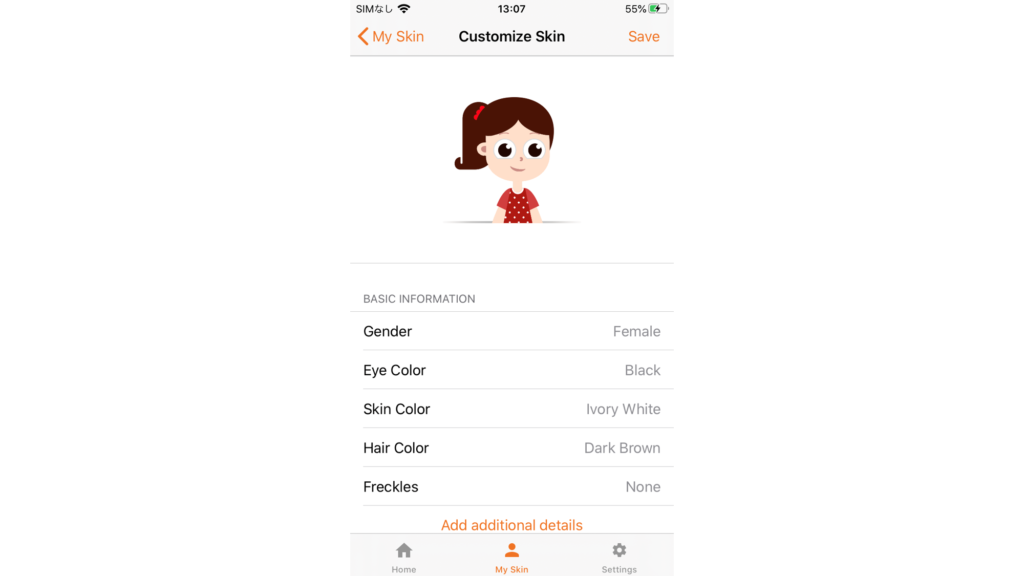This screenshot has height=576, width=1024.
Task: Open the Settings tab
Action: click(619, 557)
